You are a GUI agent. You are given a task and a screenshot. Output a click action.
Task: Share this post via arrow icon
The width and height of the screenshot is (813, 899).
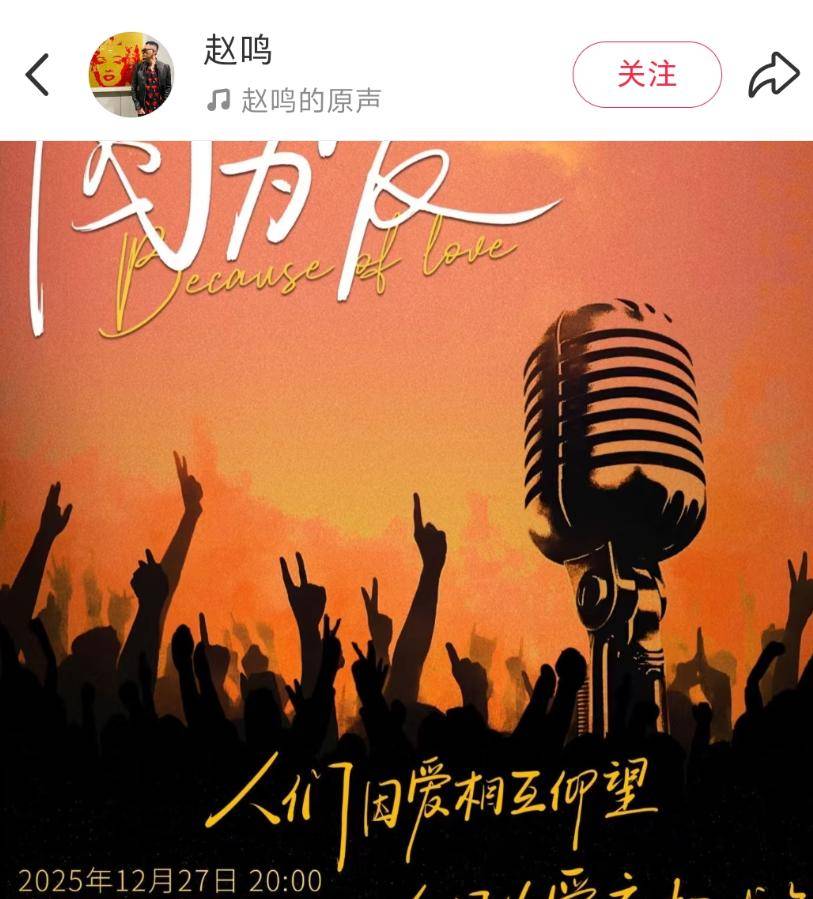(773, 75)
